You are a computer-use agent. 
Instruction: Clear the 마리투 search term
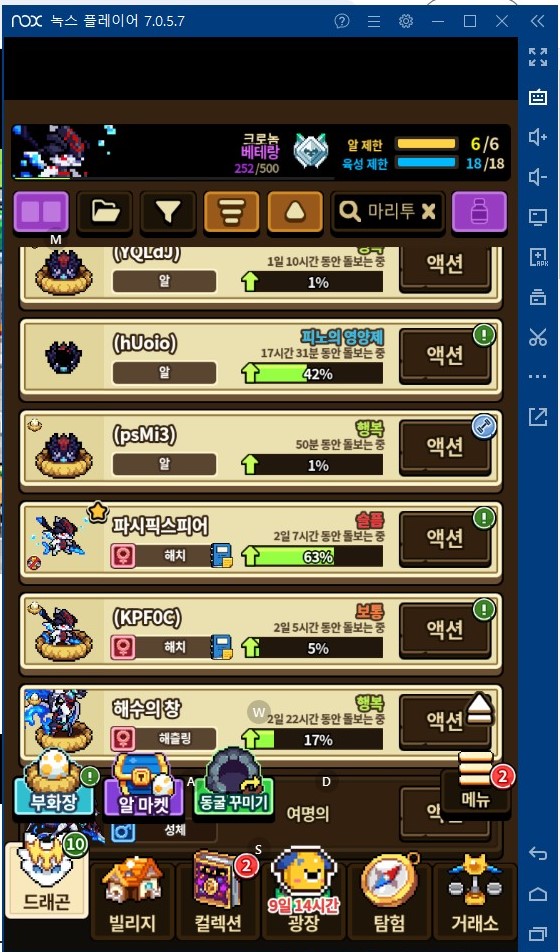(x=428, y=211)
